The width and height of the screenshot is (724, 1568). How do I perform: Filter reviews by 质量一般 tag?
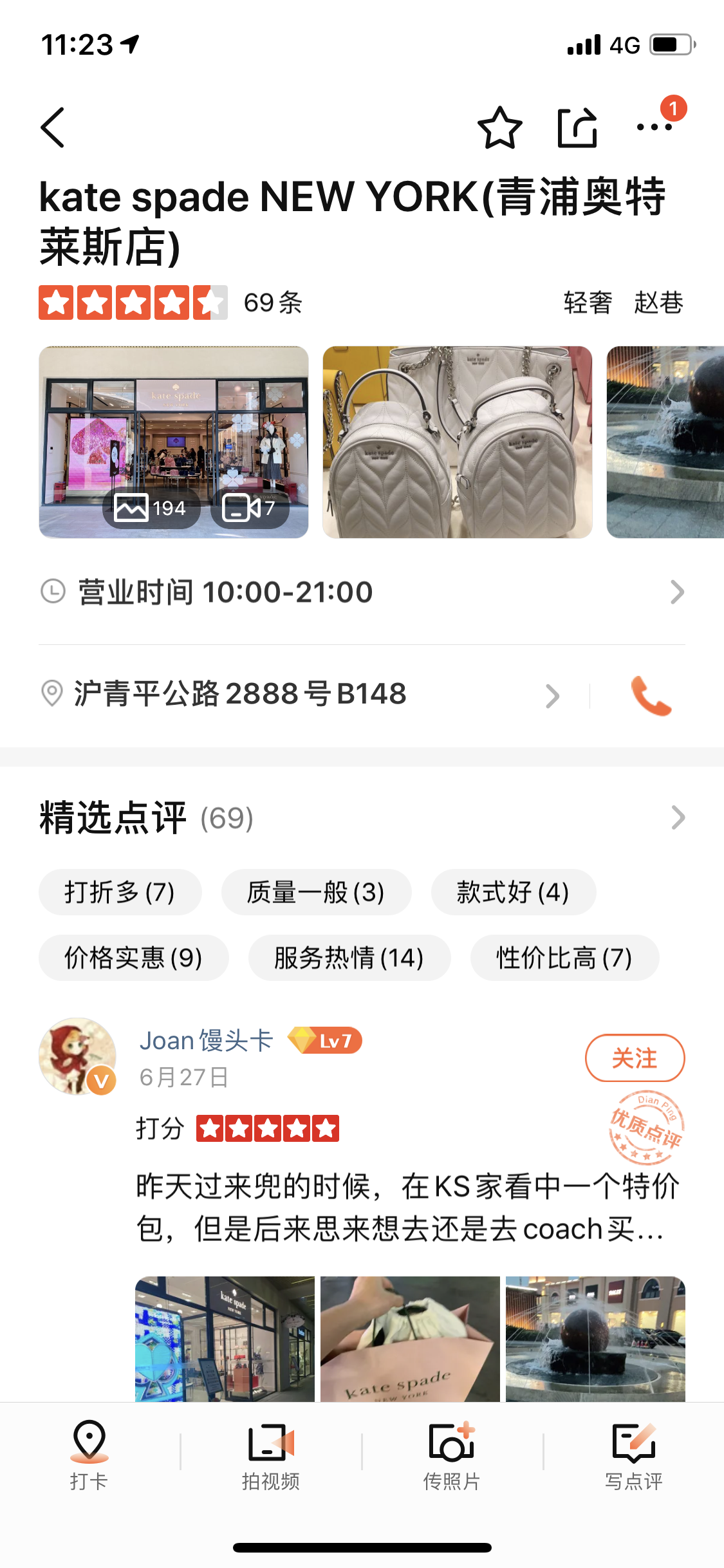[316, 892]
